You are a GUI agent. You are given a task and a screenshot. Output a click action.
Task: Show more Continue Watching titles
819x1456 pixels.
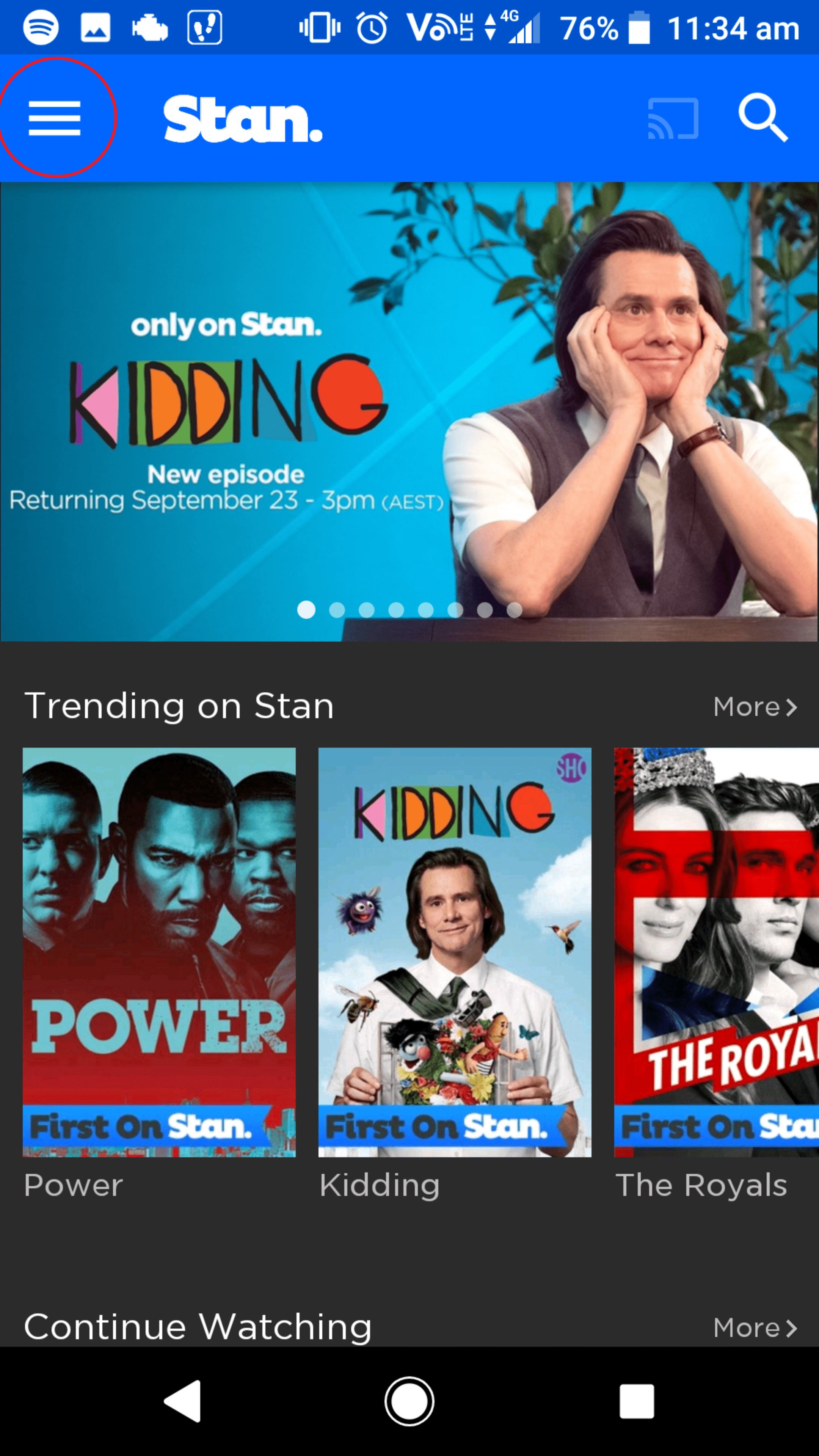[x=755, y=1328]
